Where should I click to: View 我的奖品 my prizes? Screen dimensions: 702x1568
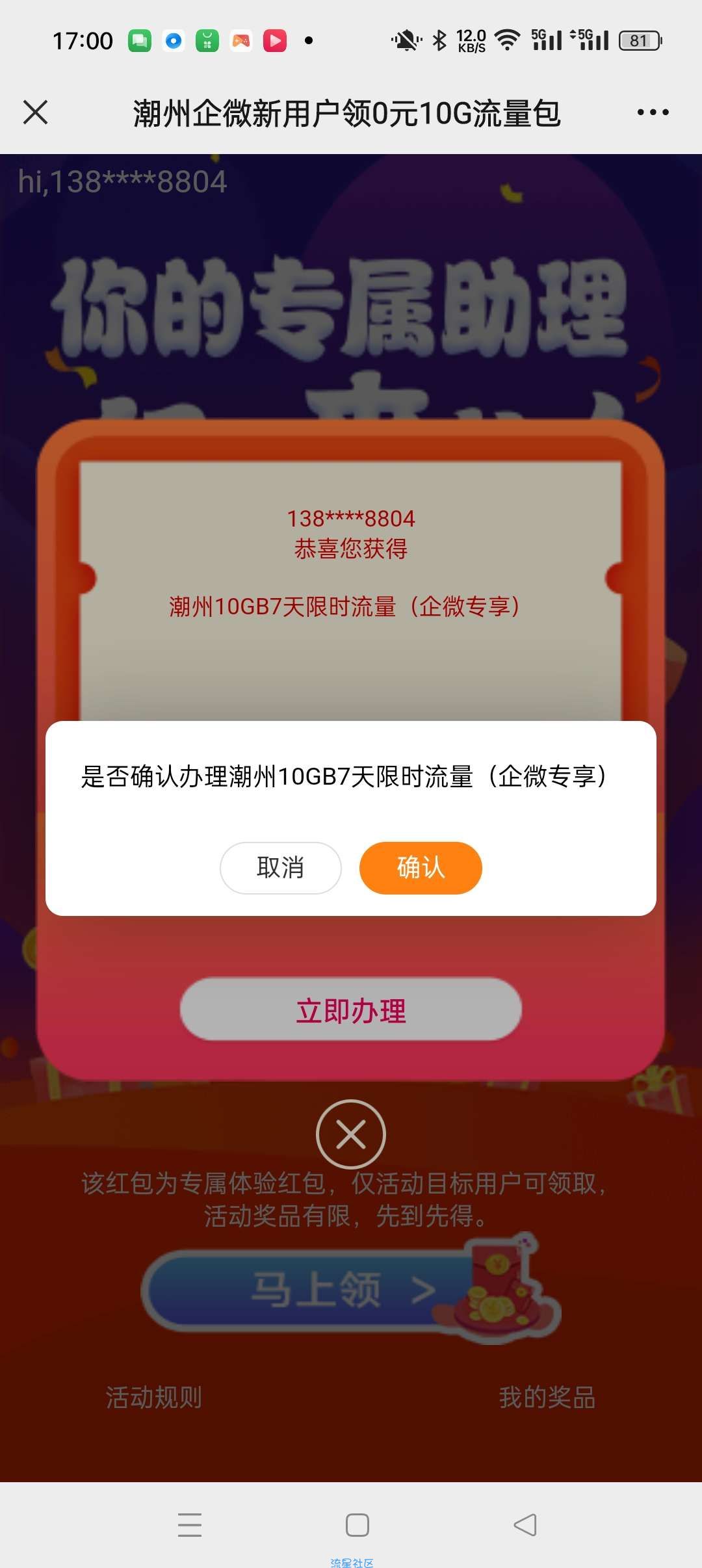point(547,1397)
